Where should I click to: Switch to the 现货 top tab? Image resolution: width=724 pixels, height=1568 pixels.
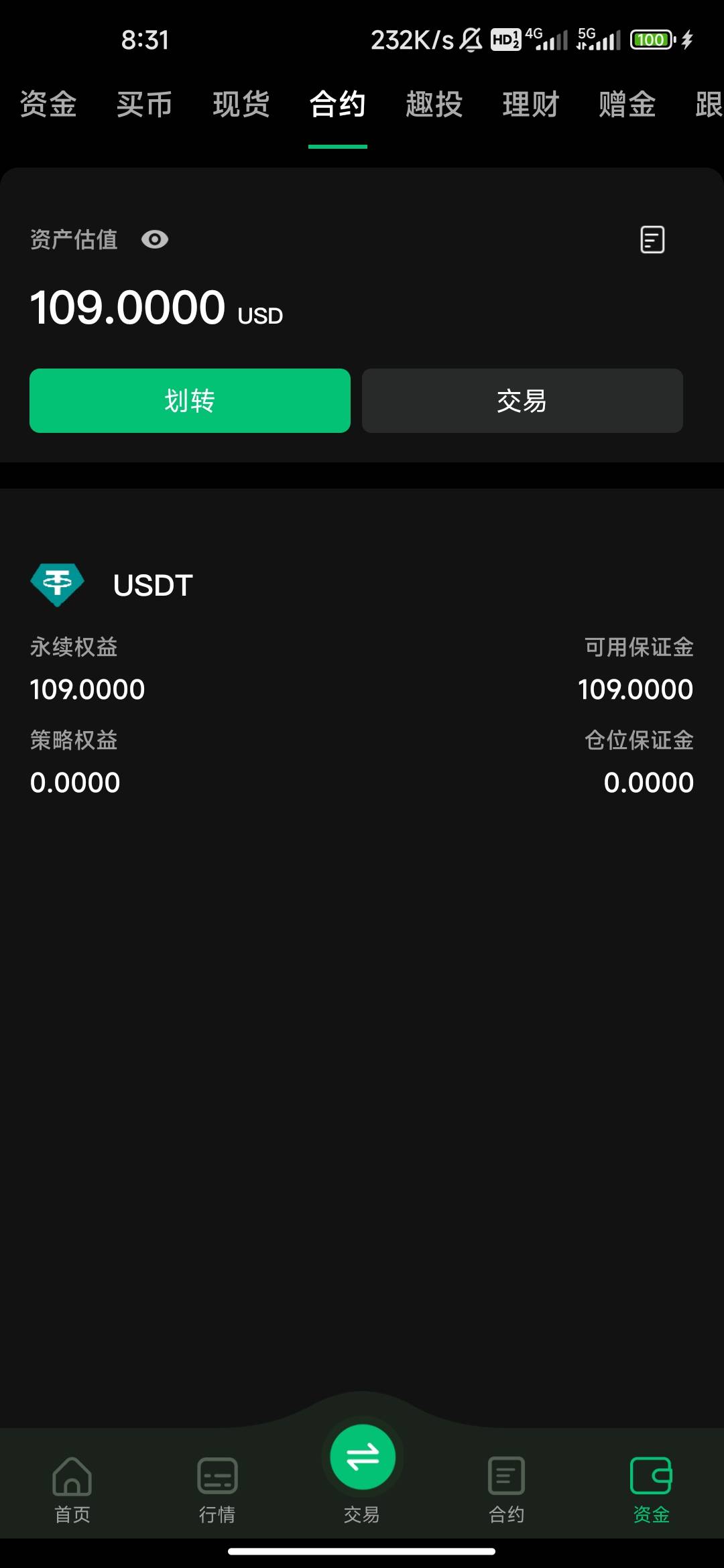pos(241,105)
